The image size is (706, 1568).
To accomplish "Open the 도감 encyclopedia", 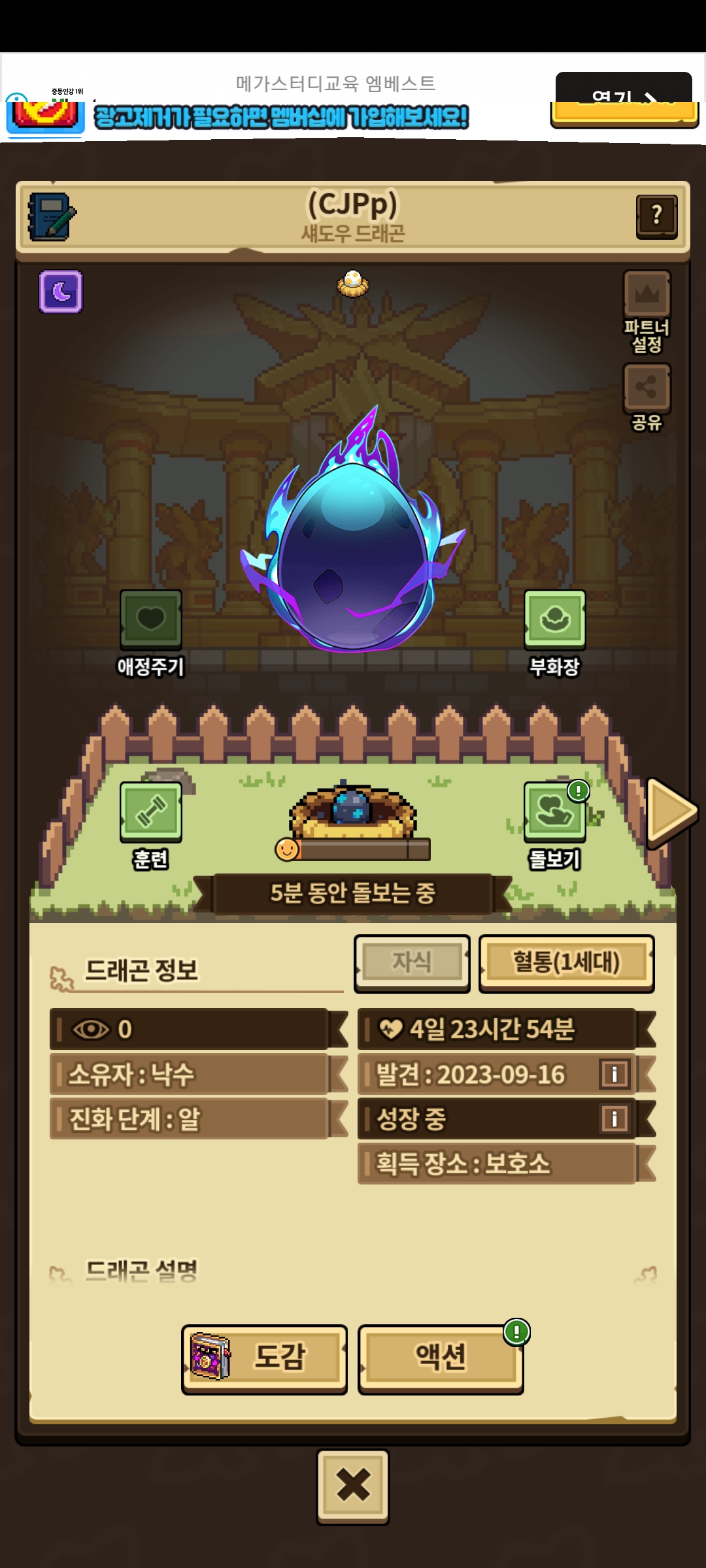I will pyautogui.click(x=264, y=1359).
